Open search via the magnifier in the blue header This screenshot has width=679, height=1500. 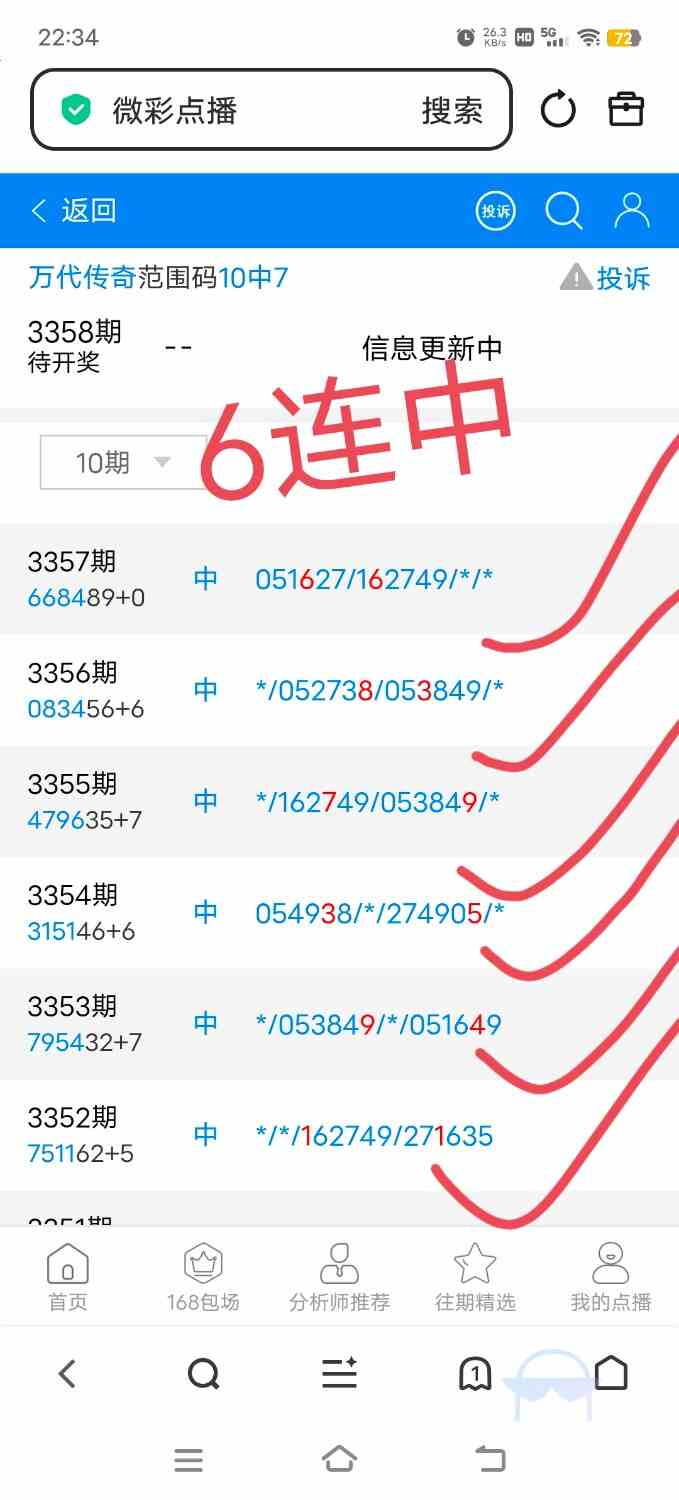564,211
